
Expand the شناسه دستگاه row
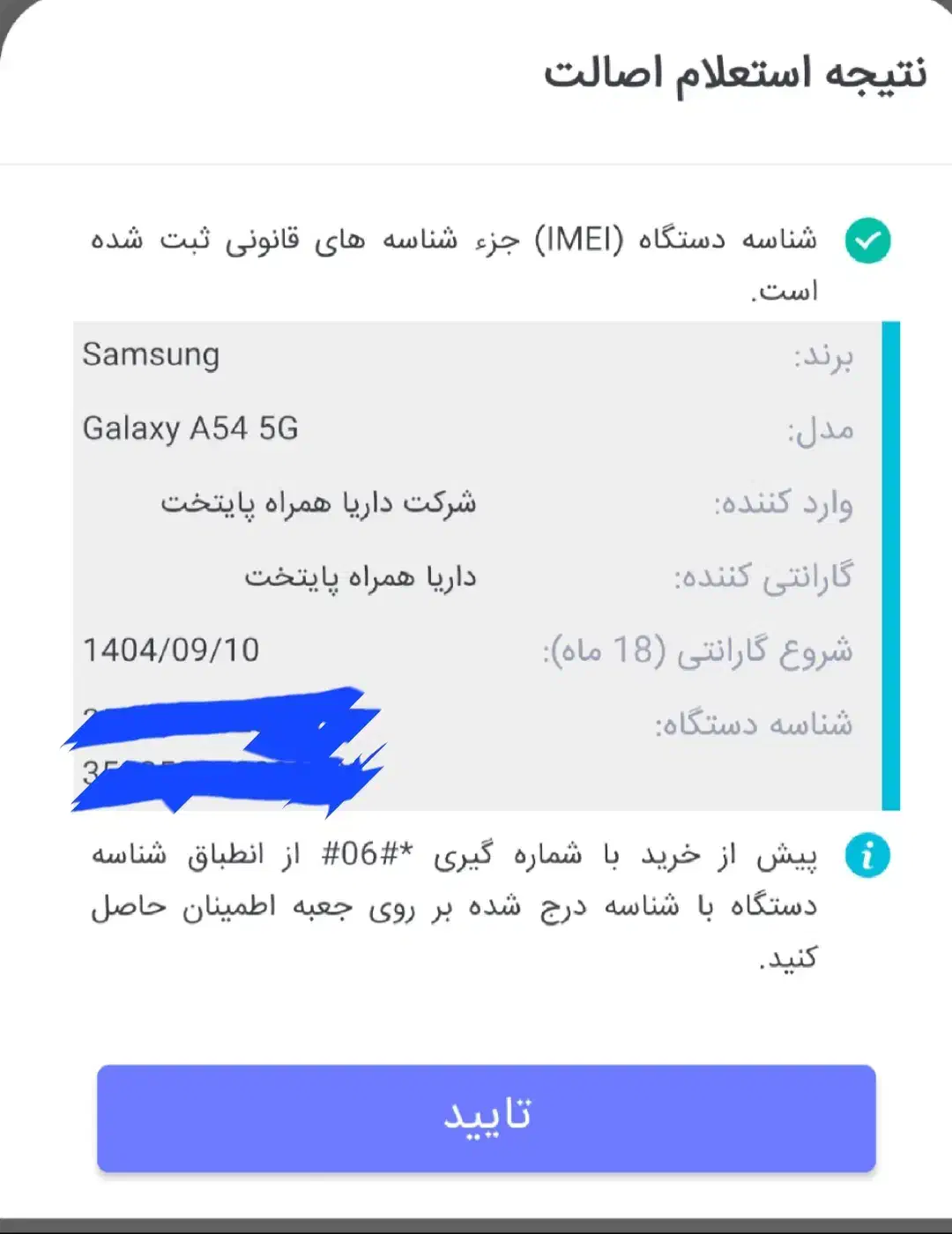(x=758, y=725)
